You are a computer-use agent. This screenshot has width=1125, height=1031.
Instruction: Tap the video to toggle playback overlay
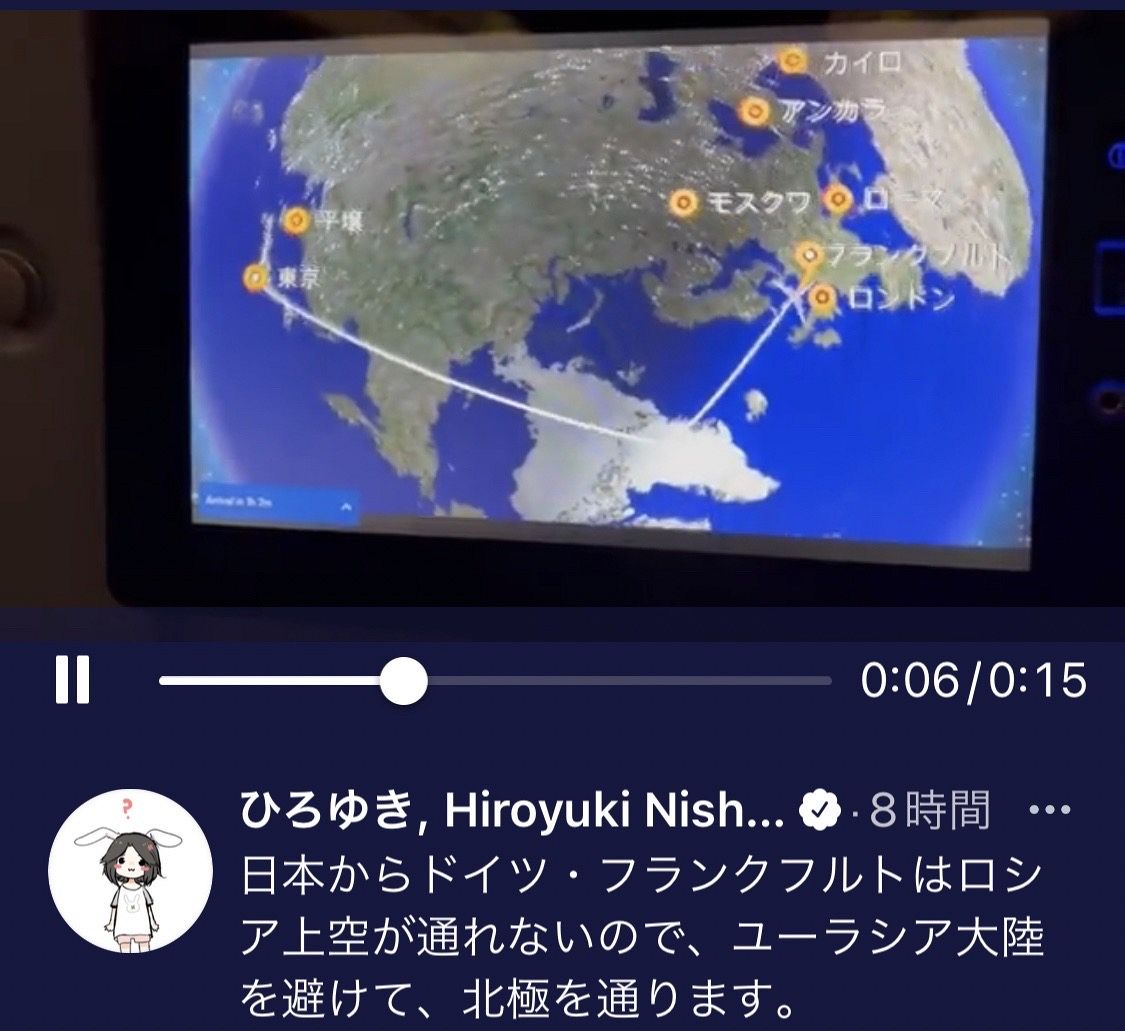point(562,320)
